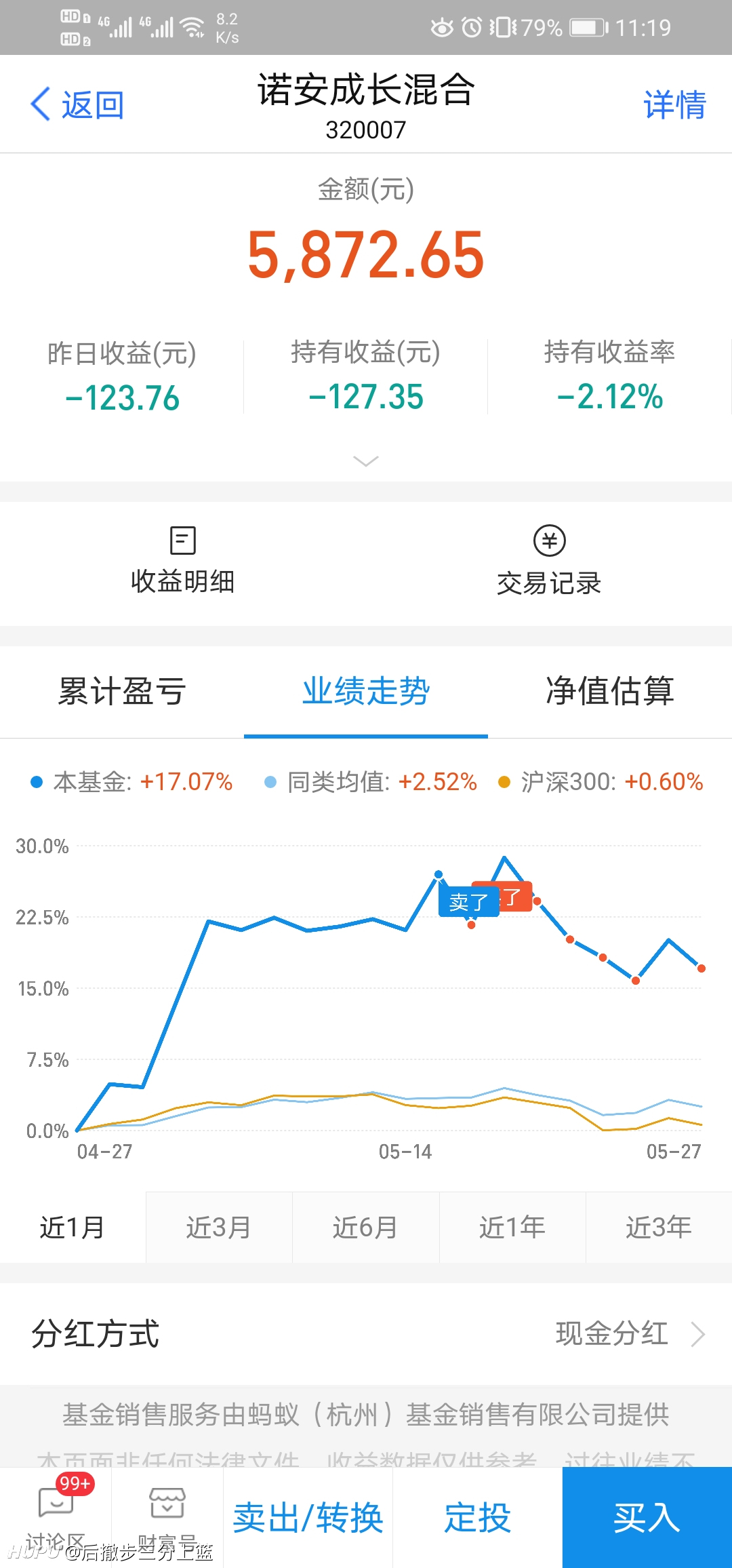This screenshot has height=1568, width=732.
Task: Expand the earnings summary chevron
Action: tap(366, 461)
